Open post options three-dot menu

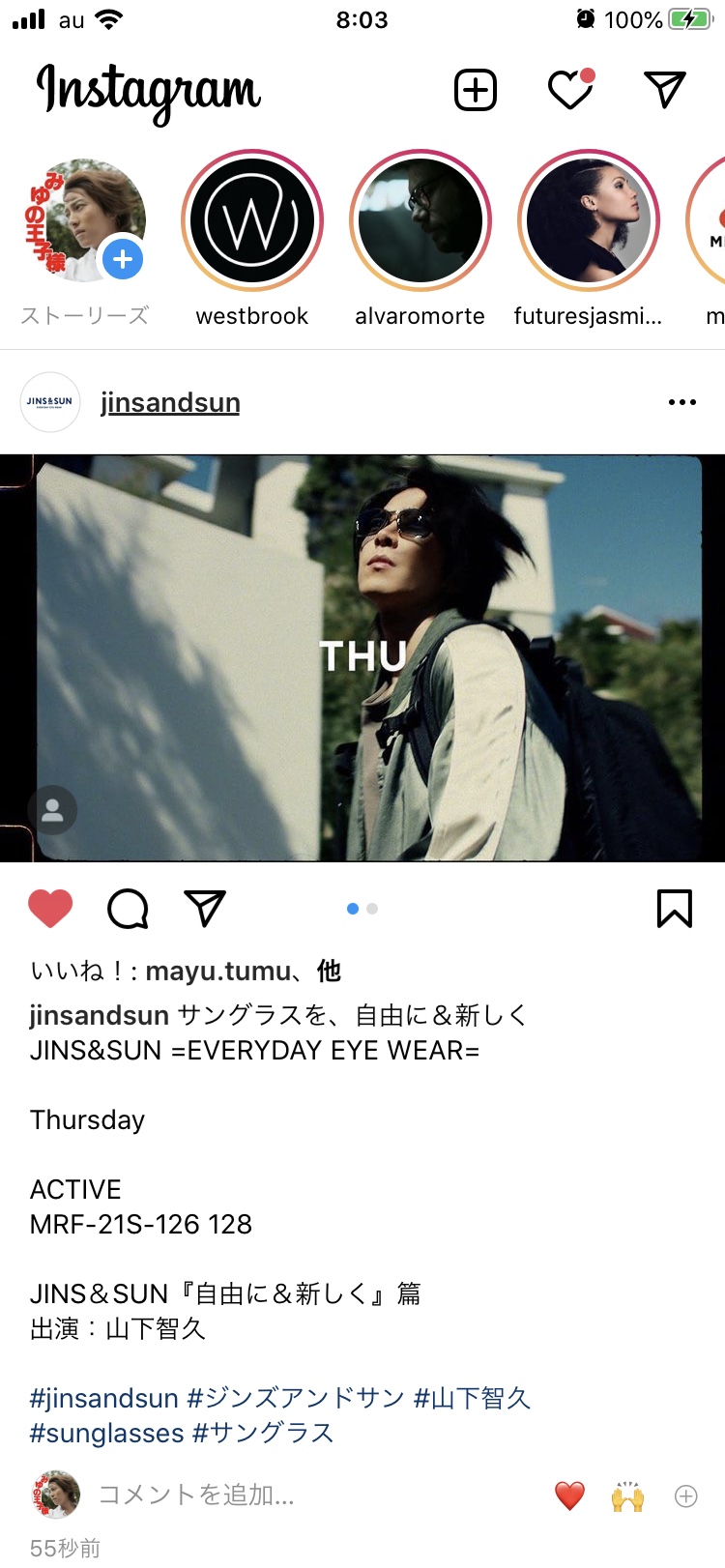(x=682, y=402)
